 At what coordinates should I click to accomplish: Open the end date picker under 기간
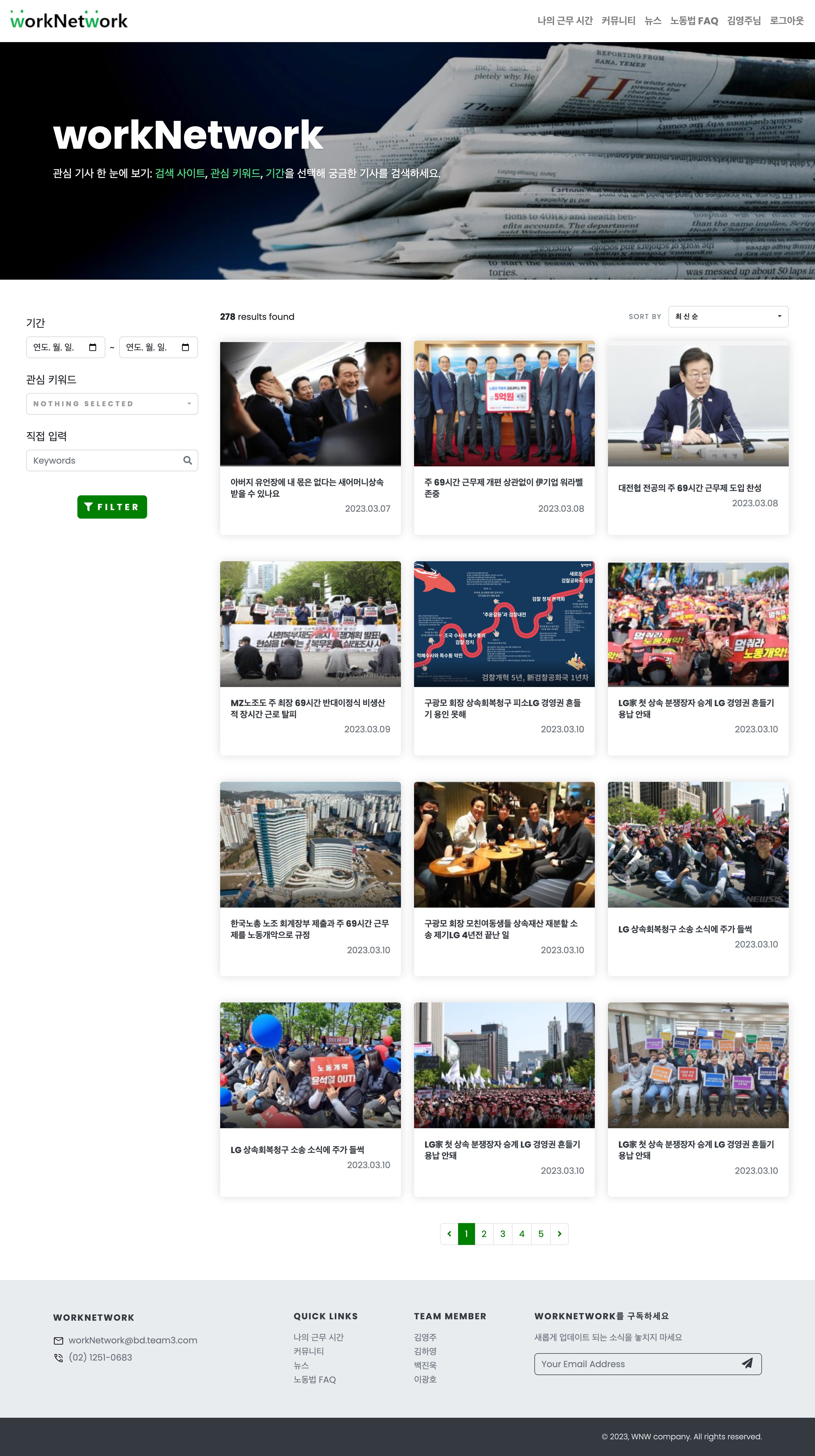[158, 347]
